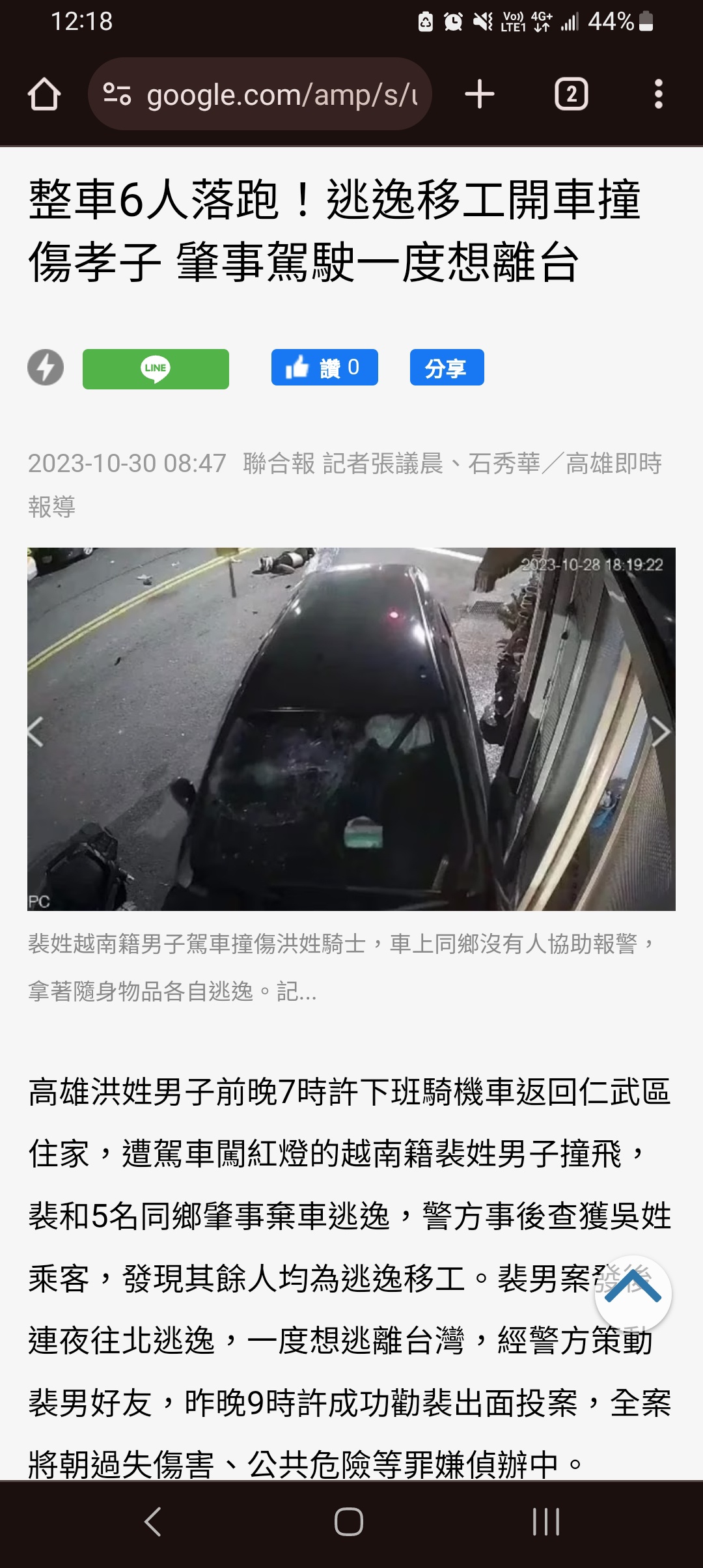This screenshot has height=1568, width=703.
Task: Go back with the system back button
Action: pyautogui.click(x=152, y=1522)
